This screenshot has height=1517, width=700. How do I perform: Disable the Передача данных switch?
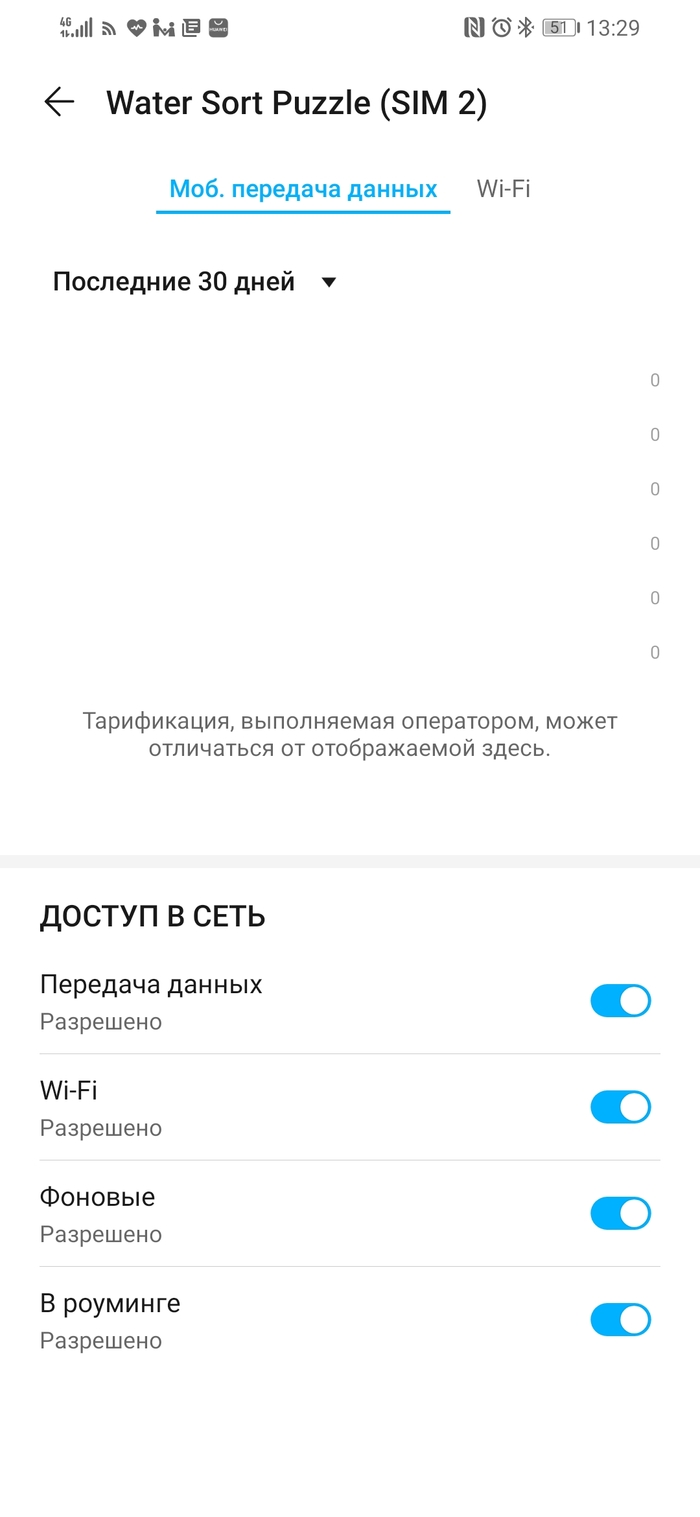coord(620,1001)
